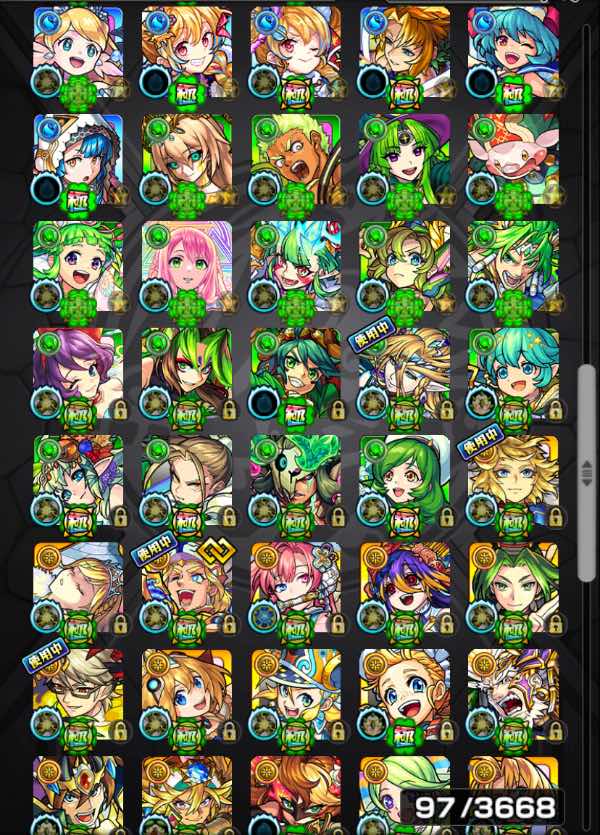Screen dimensions: 600x835
Task: Select the green-haired girl with white cap
Action: [x=404, y=480]
